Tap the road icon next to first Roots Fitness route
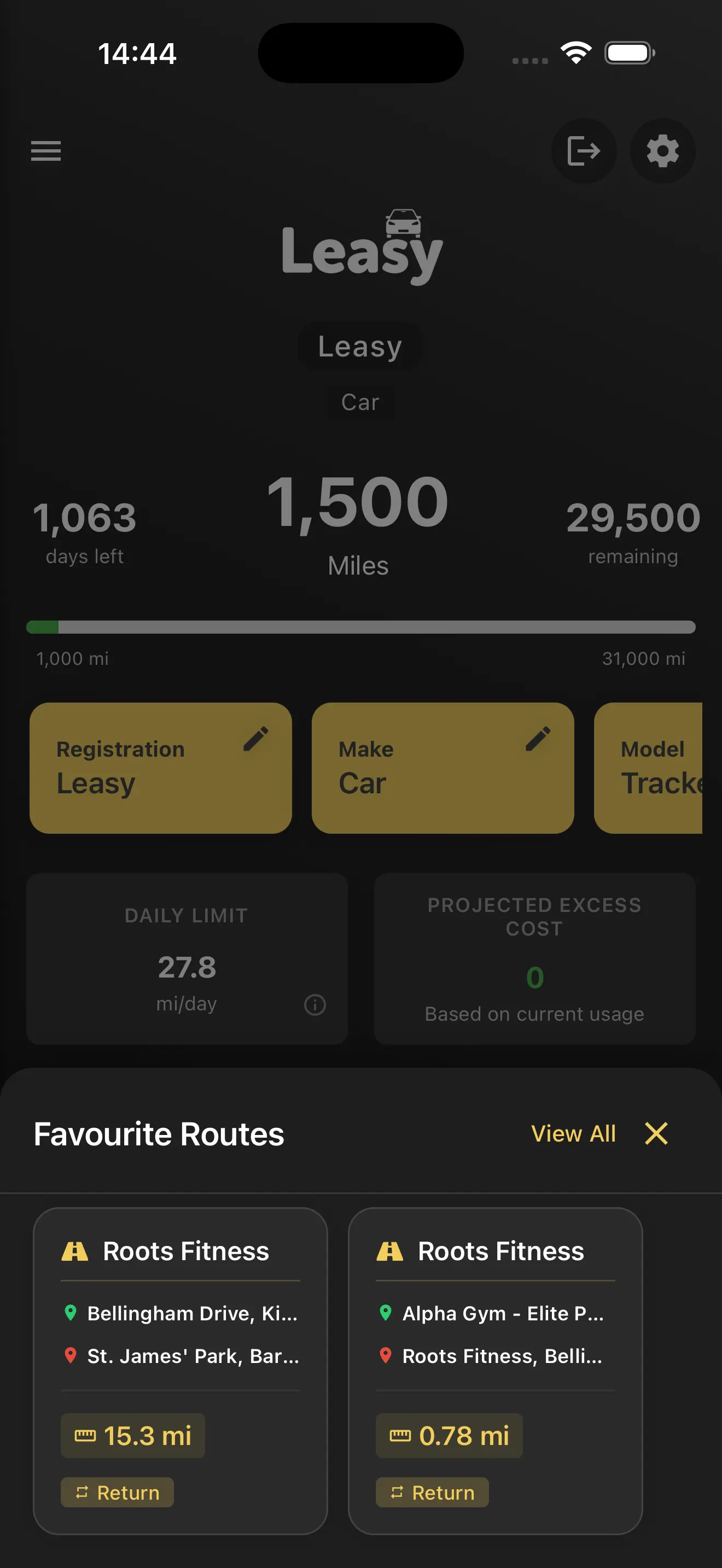The height and width of the screenshot is (1568, 722). point(75,1250)
